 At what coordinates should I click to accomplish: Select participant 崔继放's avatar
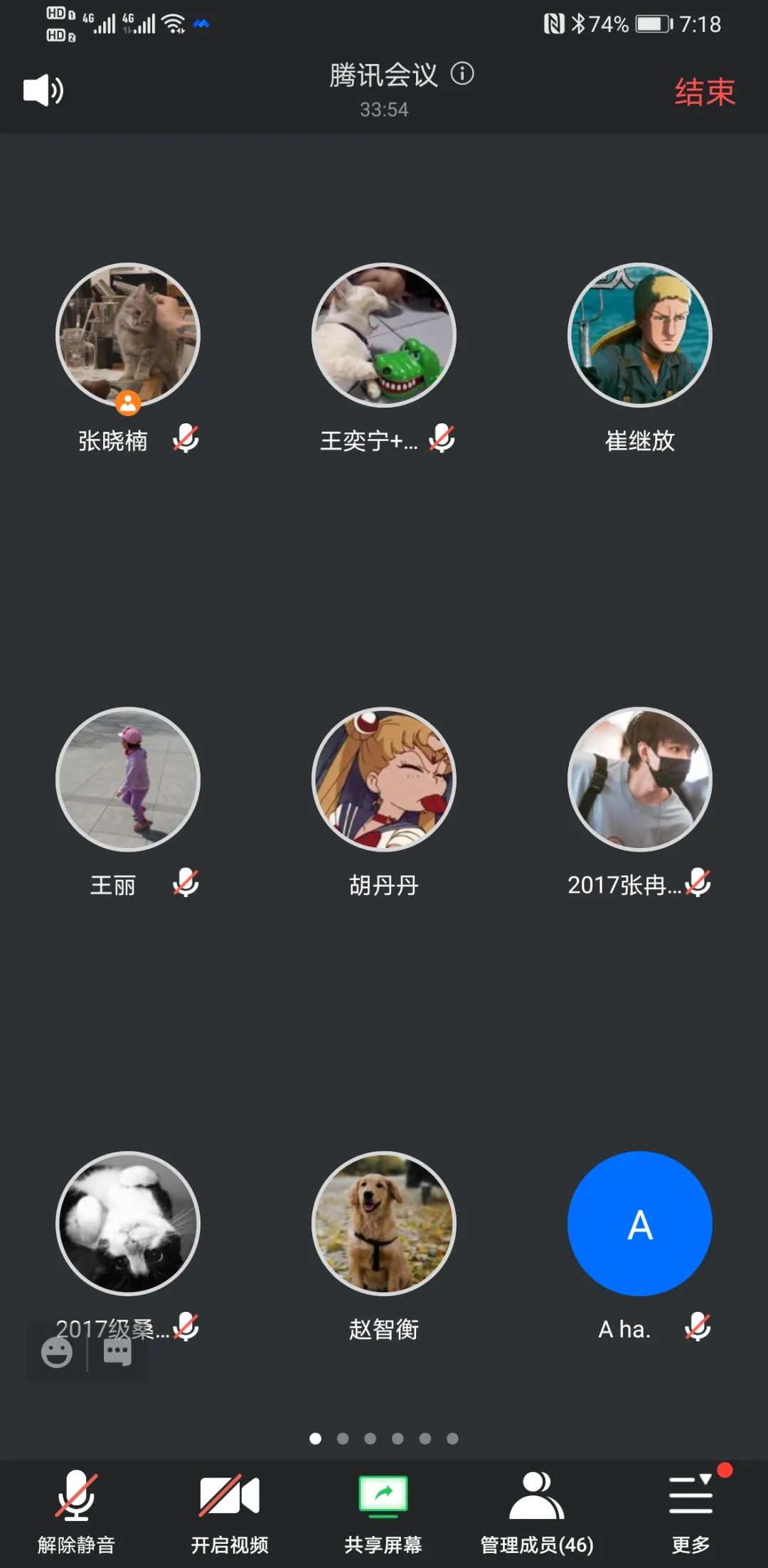coord(640,335)
